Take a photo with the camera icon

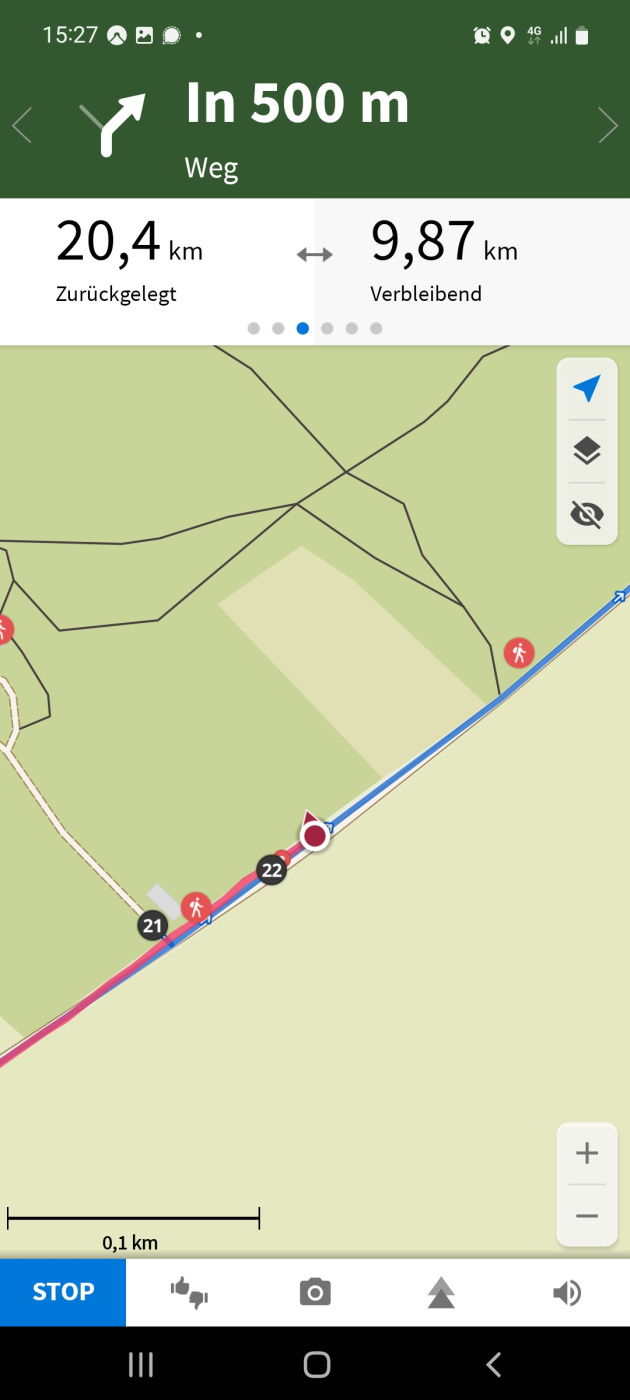[315, 1292]
